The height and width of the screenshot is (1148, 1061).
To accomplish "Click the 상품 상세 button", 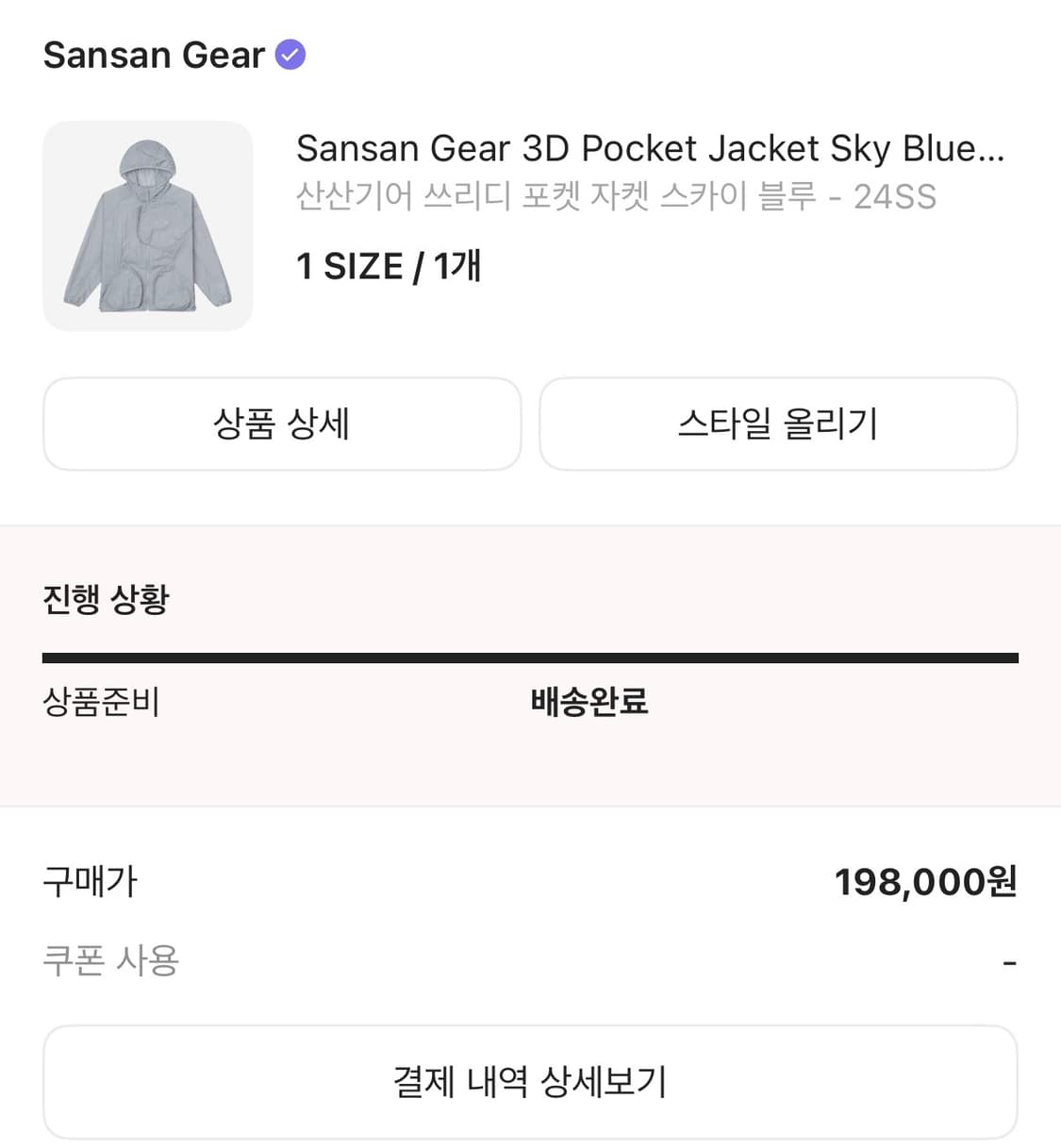I will click(x=280, y=424).
